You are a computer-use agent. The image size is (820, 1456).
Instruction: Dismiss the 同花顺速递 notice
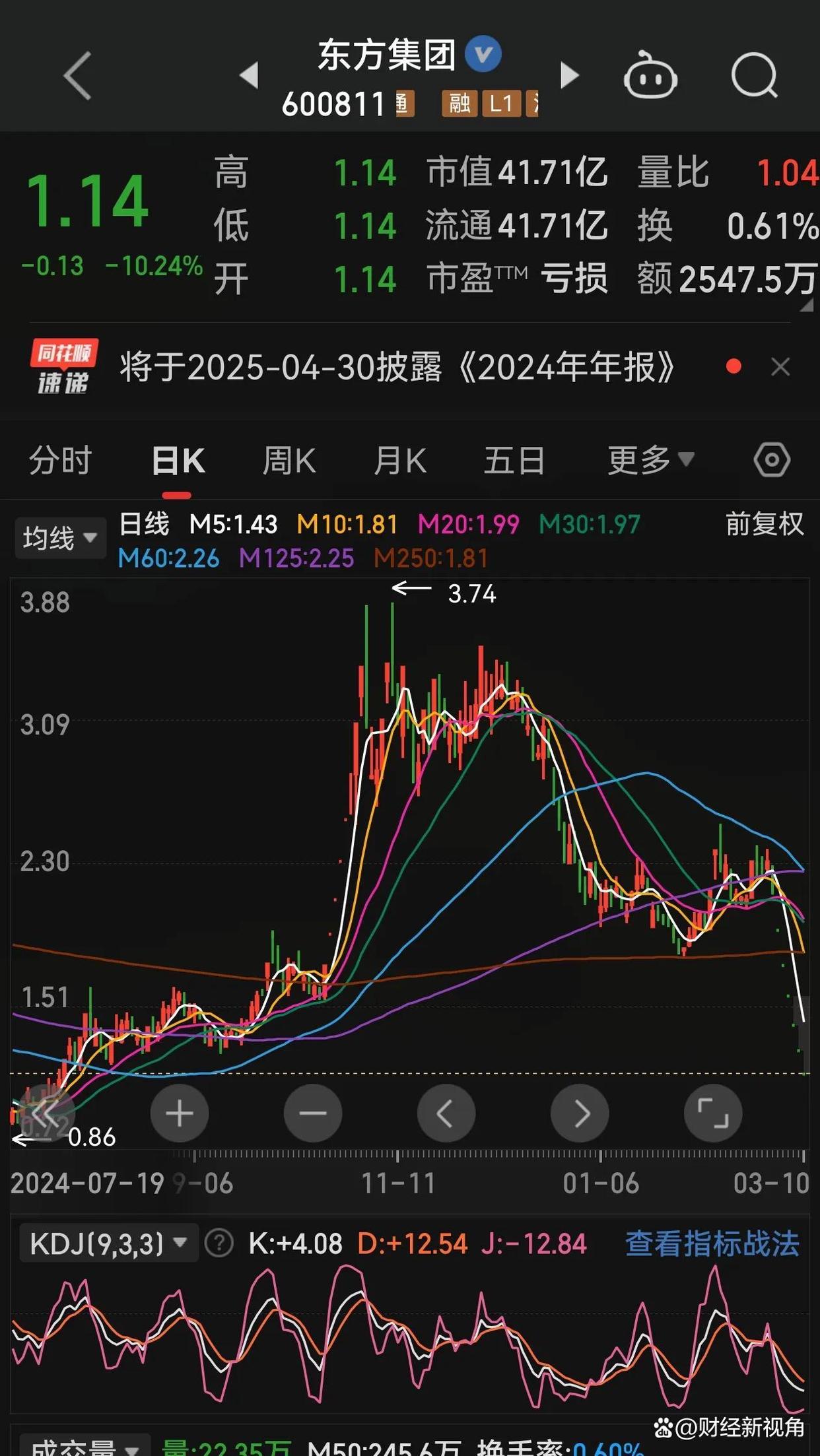[x=780, y=367]
